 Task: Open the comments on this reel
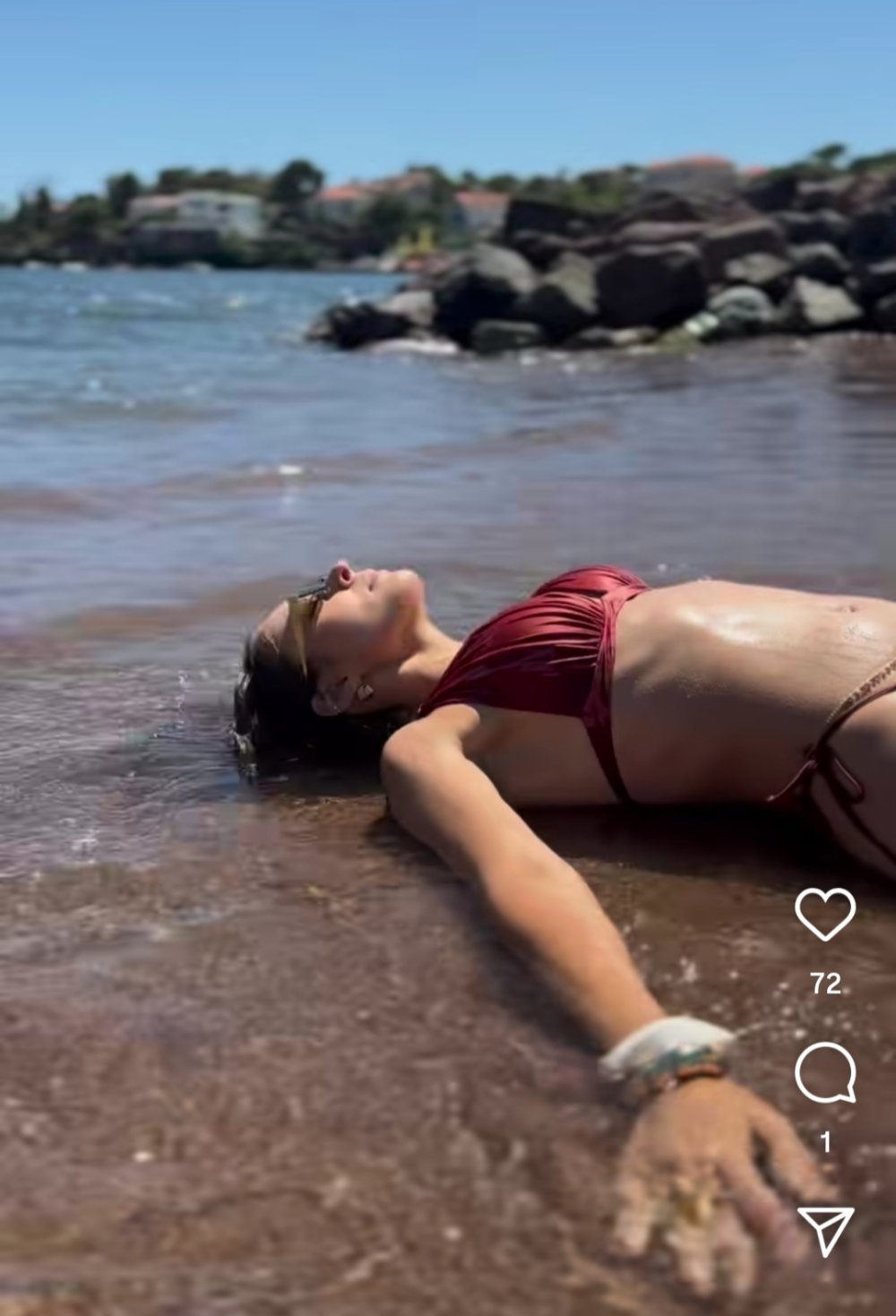tap(824, 1072)
